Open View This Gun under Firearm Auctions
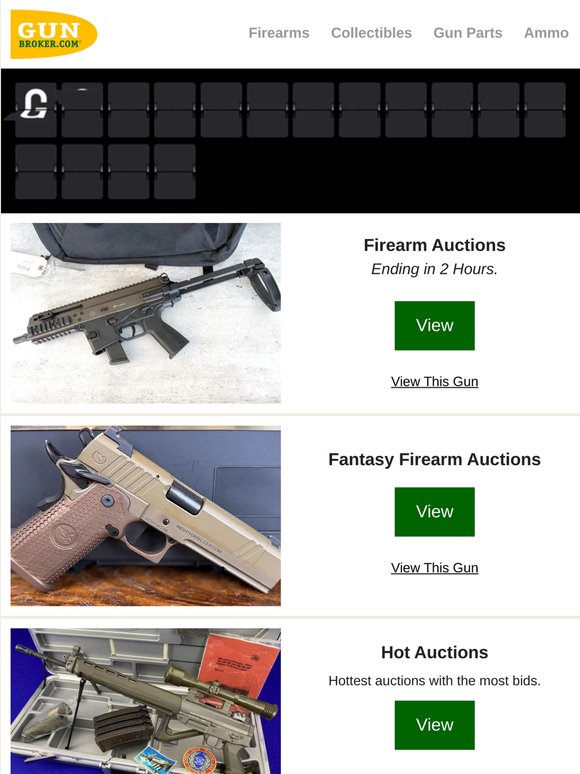The height and width of the screenshot is (774, 580). tap(434, 382)
